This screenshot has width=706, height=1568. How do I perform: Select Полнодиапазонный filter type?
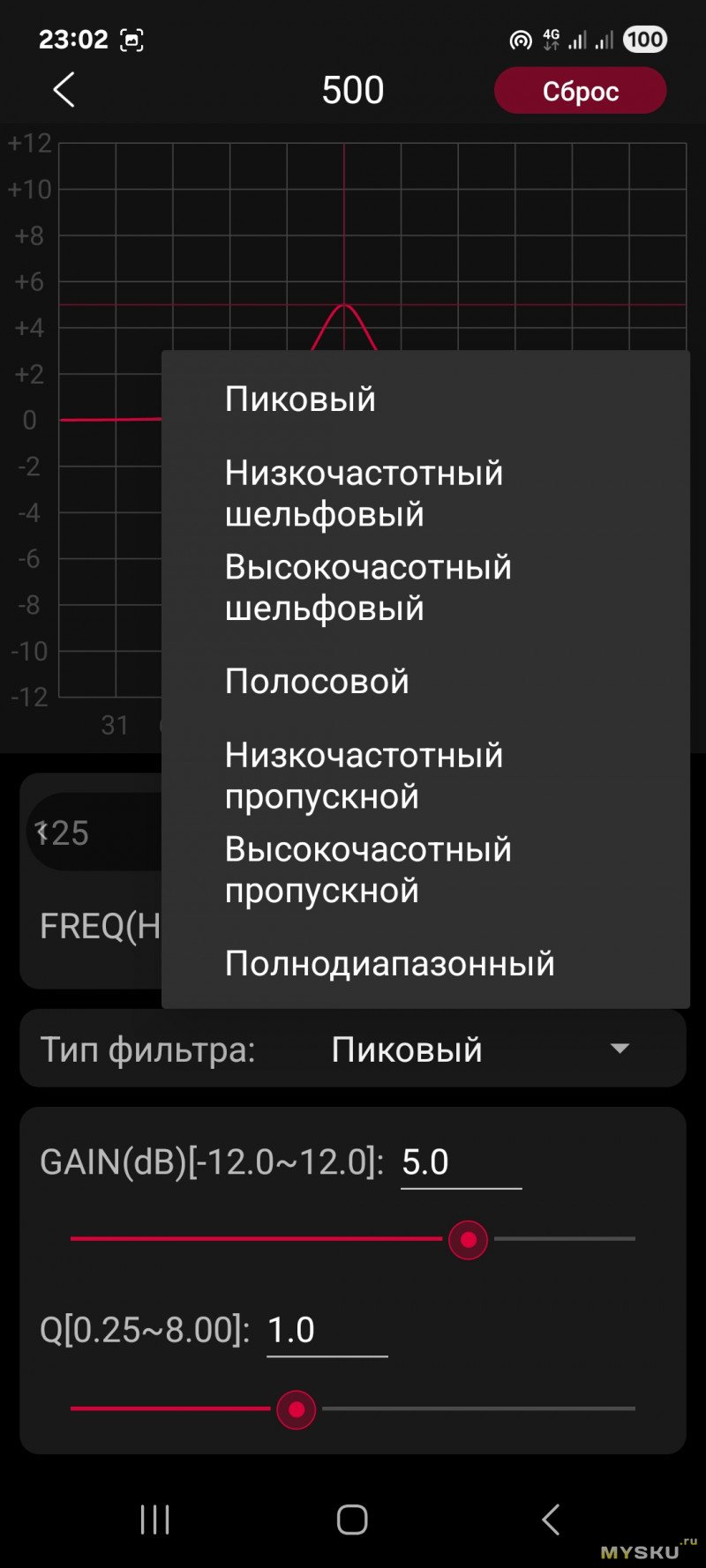(x=389, y=964)
